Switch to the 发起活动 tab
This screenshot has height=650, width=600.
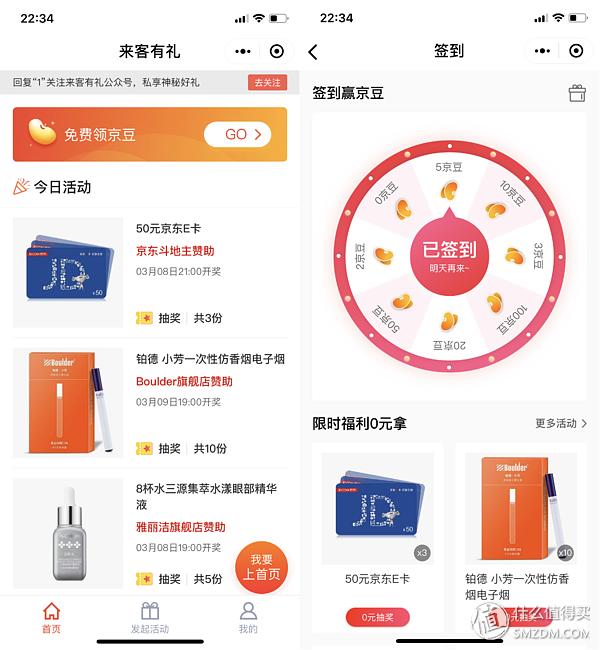150,617
